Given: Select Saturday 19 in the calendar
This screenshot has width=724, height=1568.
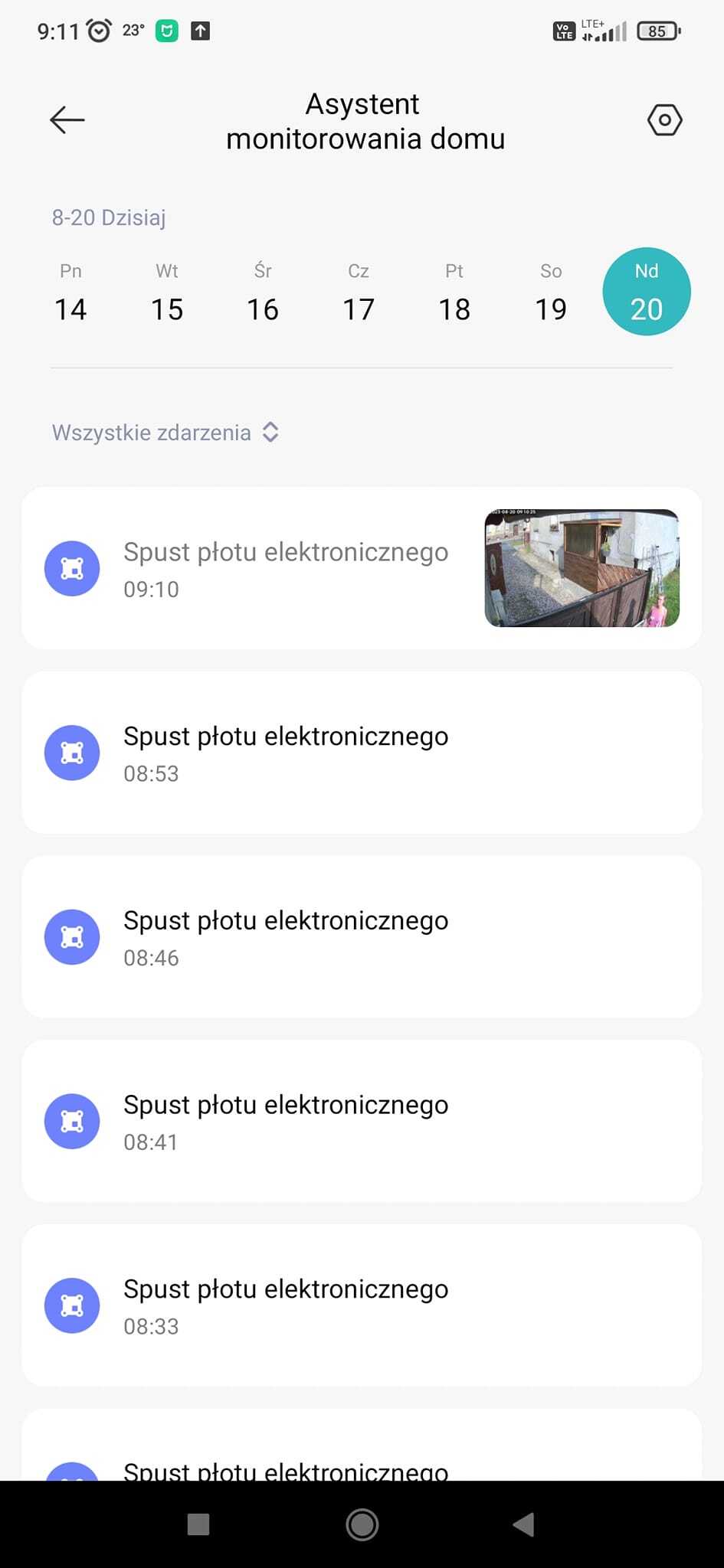Looking at the screenshot, I should tap(550, 292).
